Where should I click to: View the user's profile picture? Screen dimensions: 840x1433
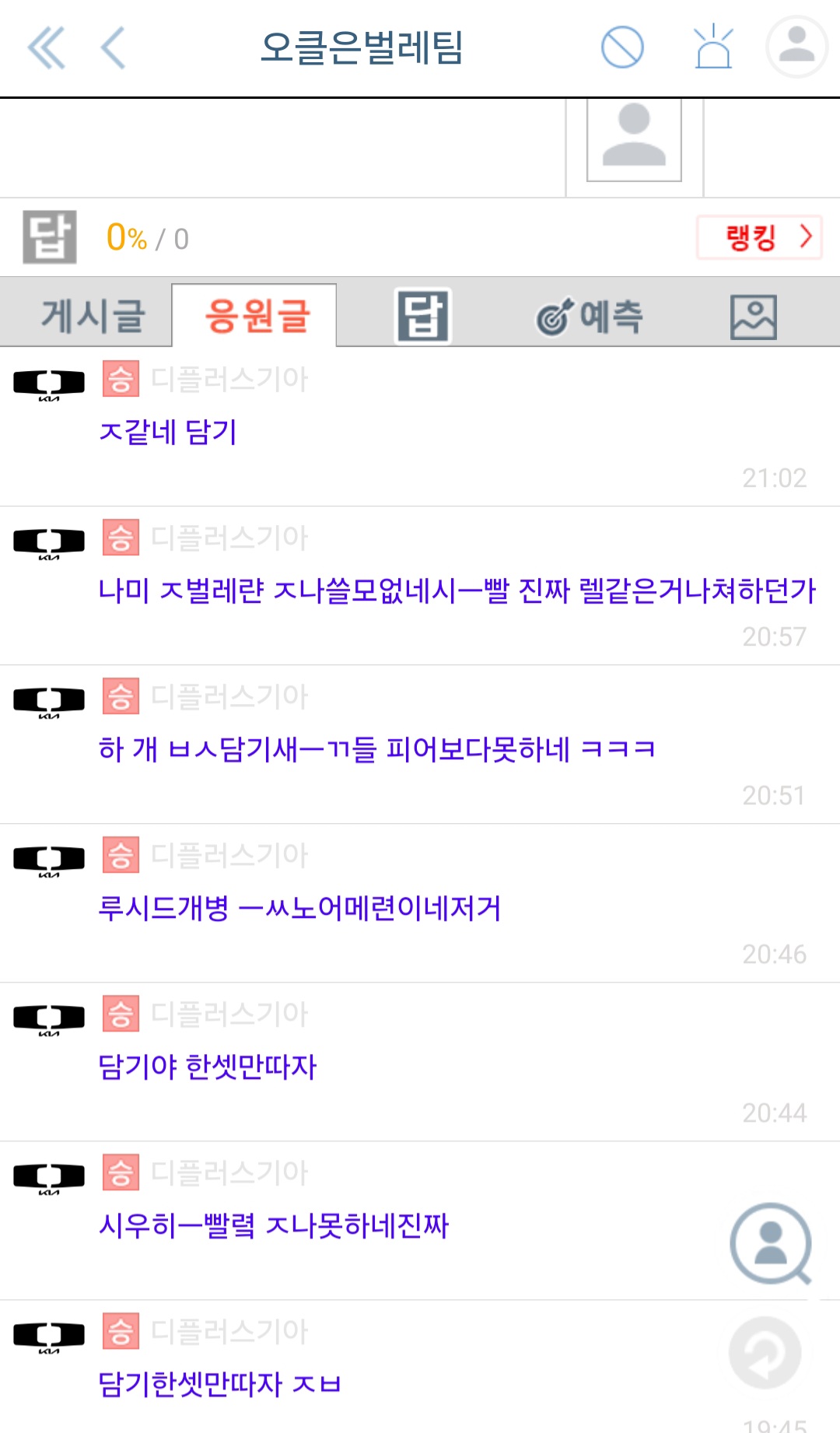pos(634,138)
